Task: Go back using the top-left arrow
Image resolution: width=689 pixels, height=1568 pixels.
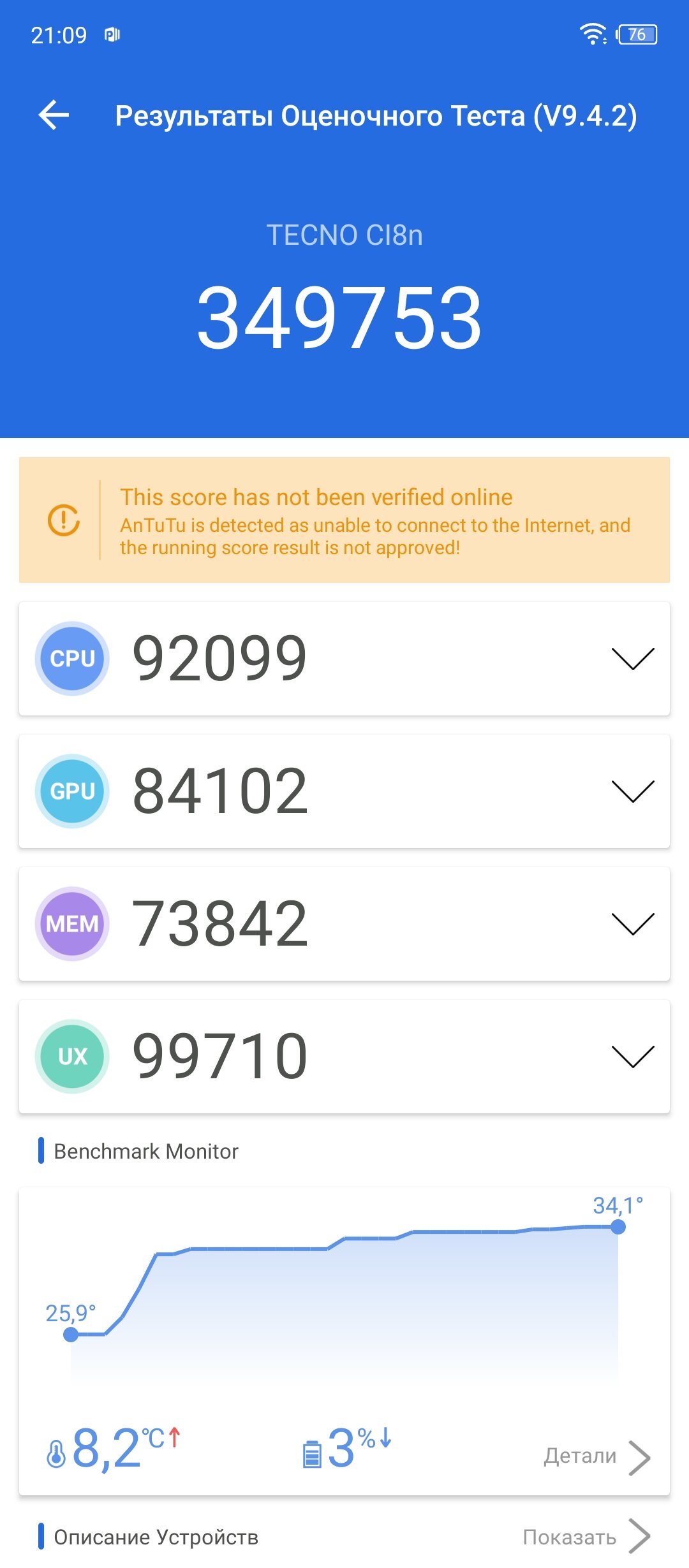Action: coord(54,115)
